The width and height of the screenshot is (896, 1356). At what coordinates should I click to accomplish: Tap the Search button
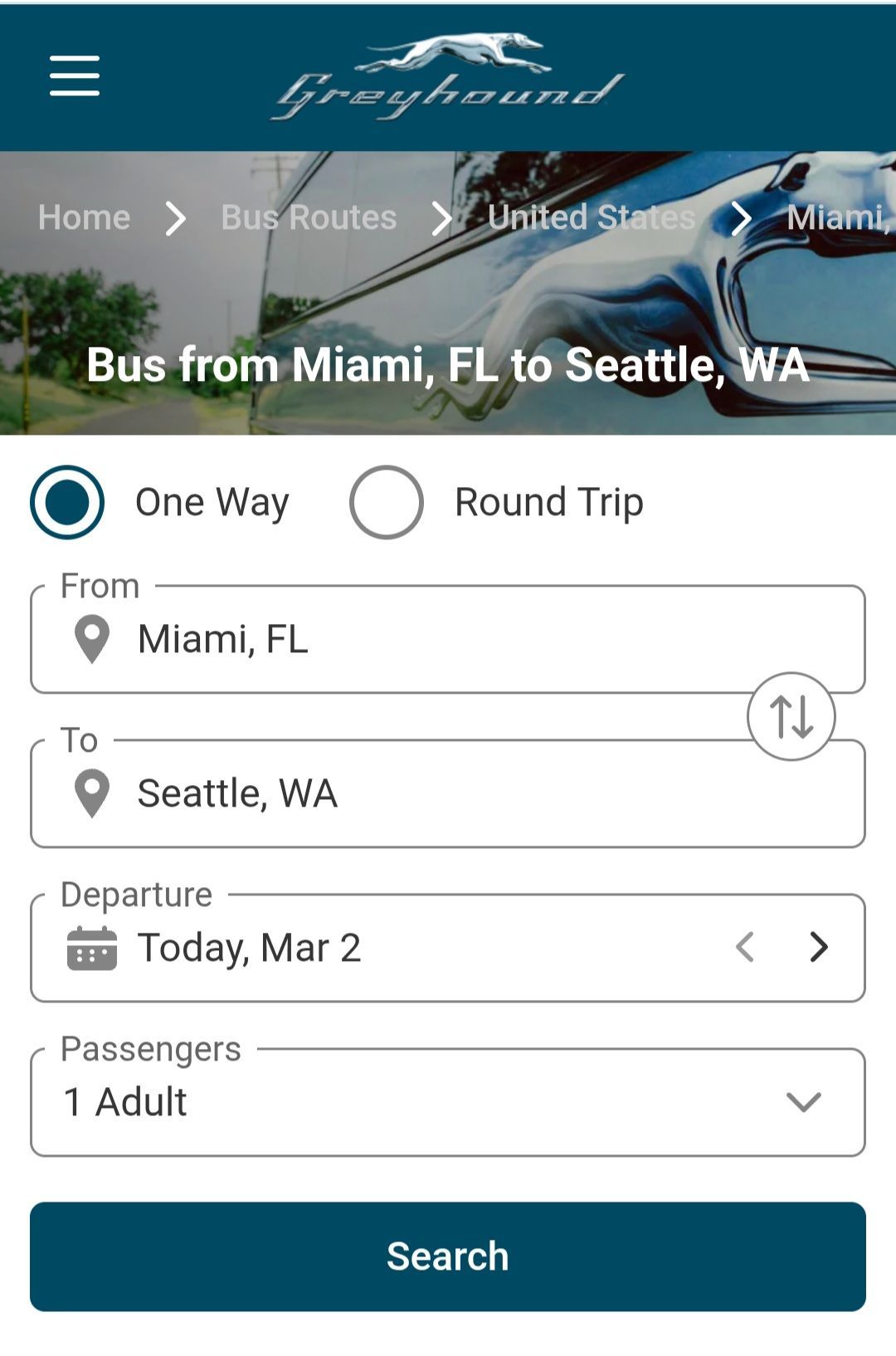[448, 1256]
